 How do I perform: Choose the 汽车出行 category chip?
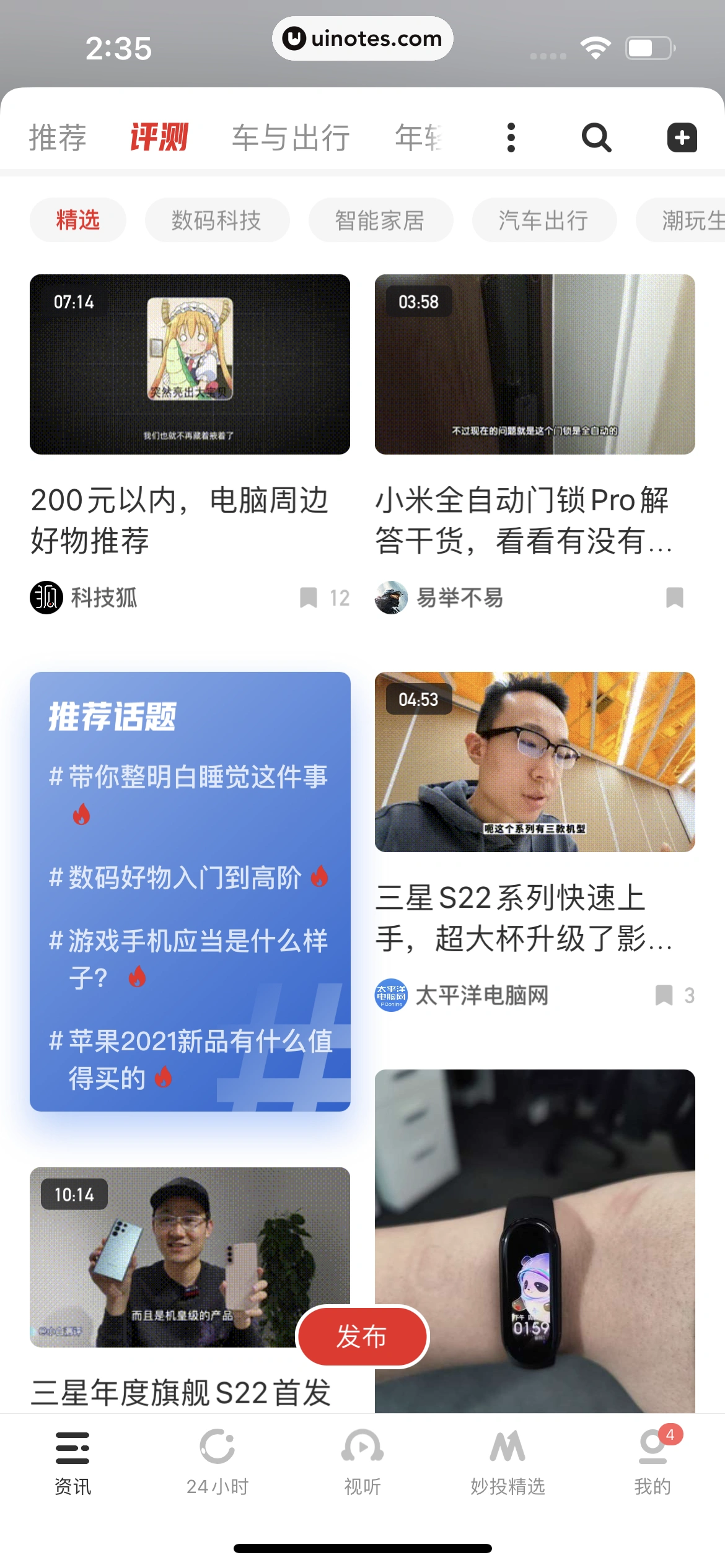coord(544,220)
